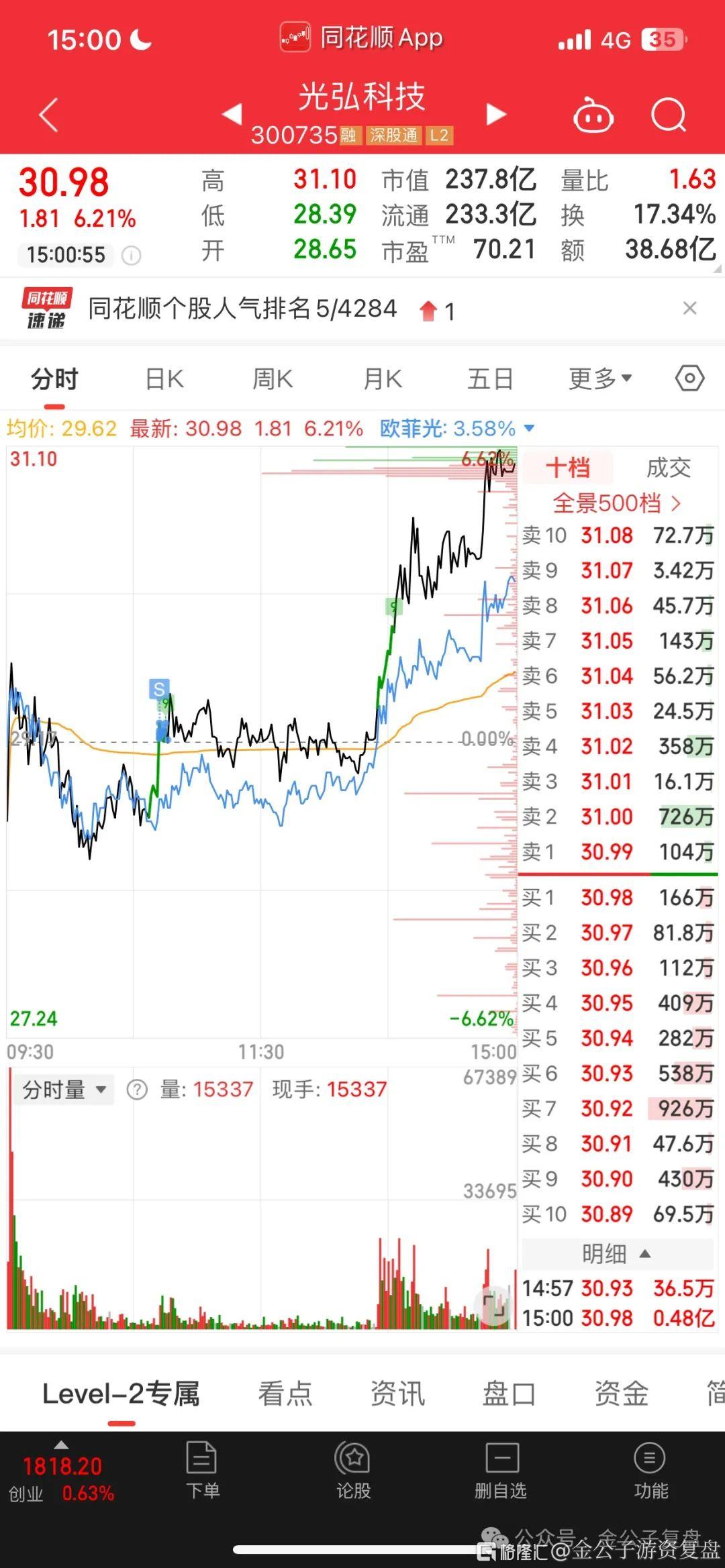The height and width of the screenshot is (1568, 725).
Task: Open chart settings hexagon icon
Action: click(x=689, y=378)
